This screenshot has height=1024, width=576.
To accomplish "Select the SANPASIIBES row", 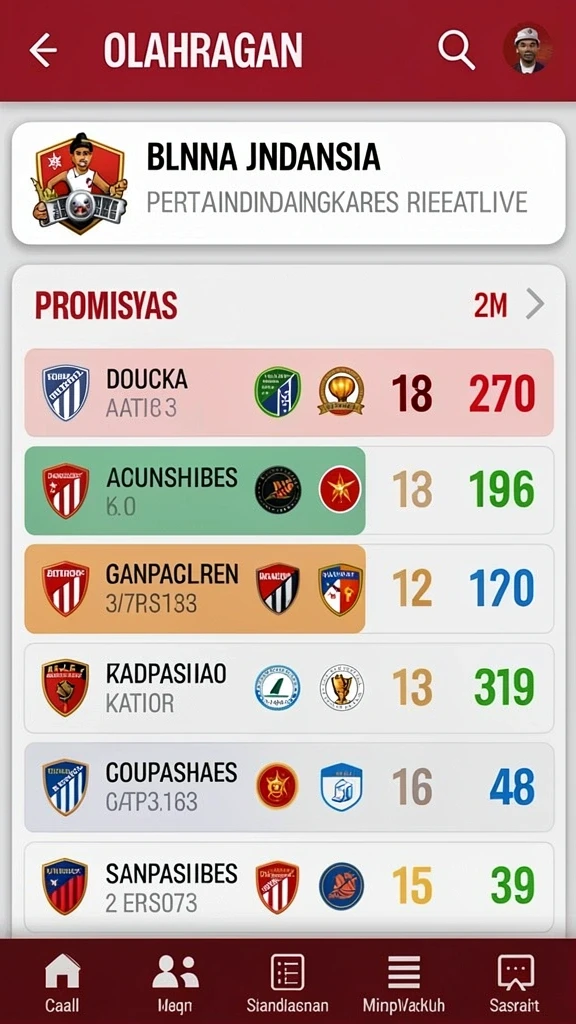I will tap(289, 886).
